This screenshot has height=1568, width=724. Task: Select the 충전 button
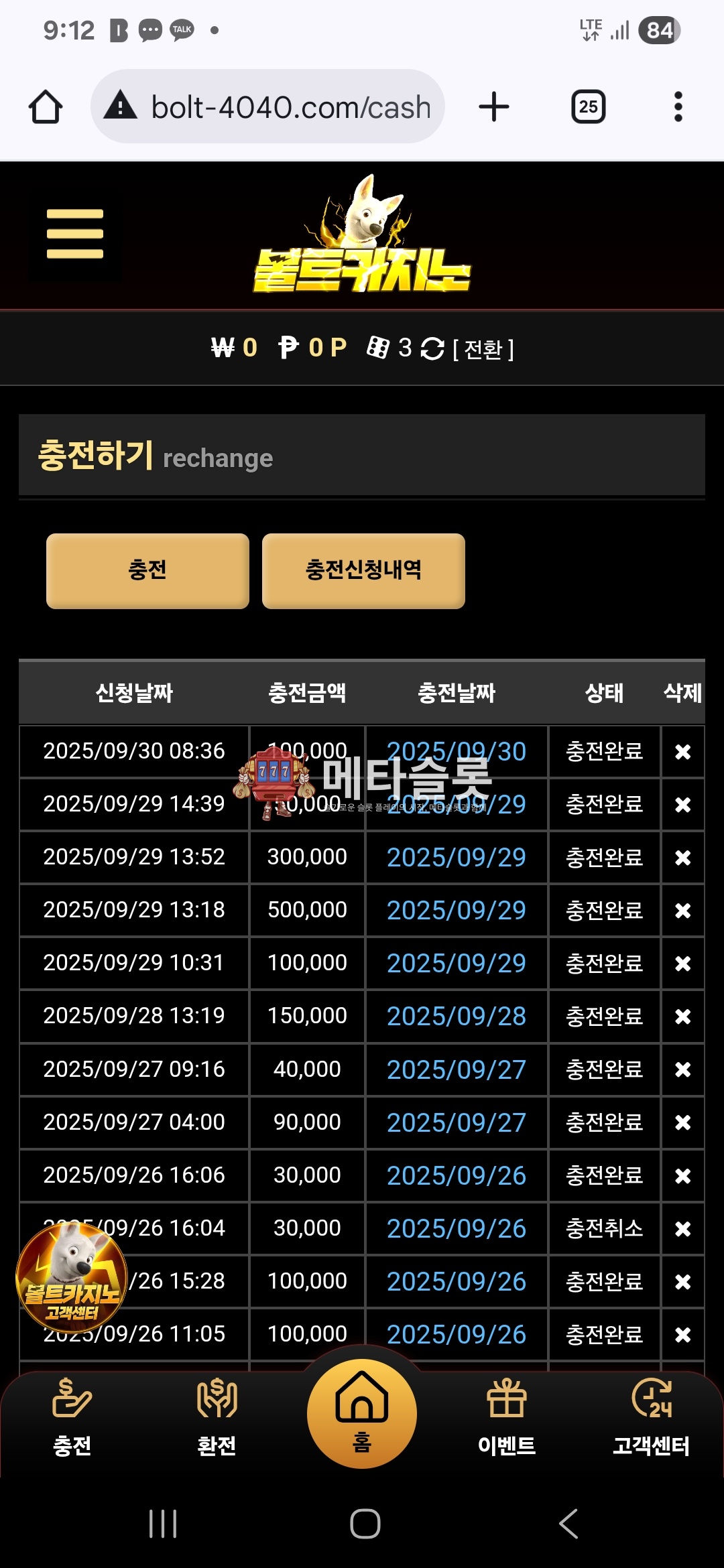tap(147, 571)
